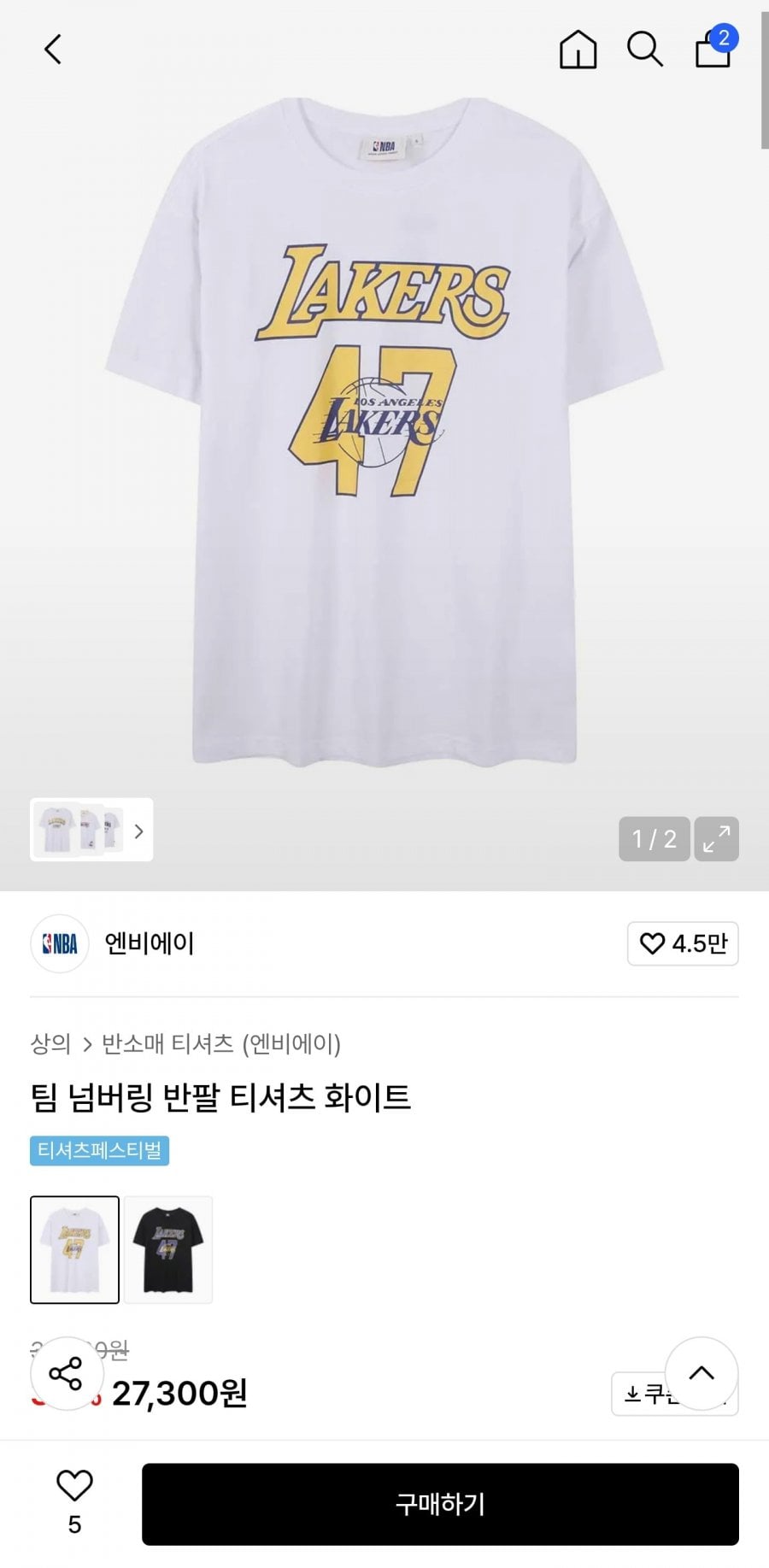The height and width of the screenshot is (1568, 769).
Task: Open the home icon
Action: (578, 50)
